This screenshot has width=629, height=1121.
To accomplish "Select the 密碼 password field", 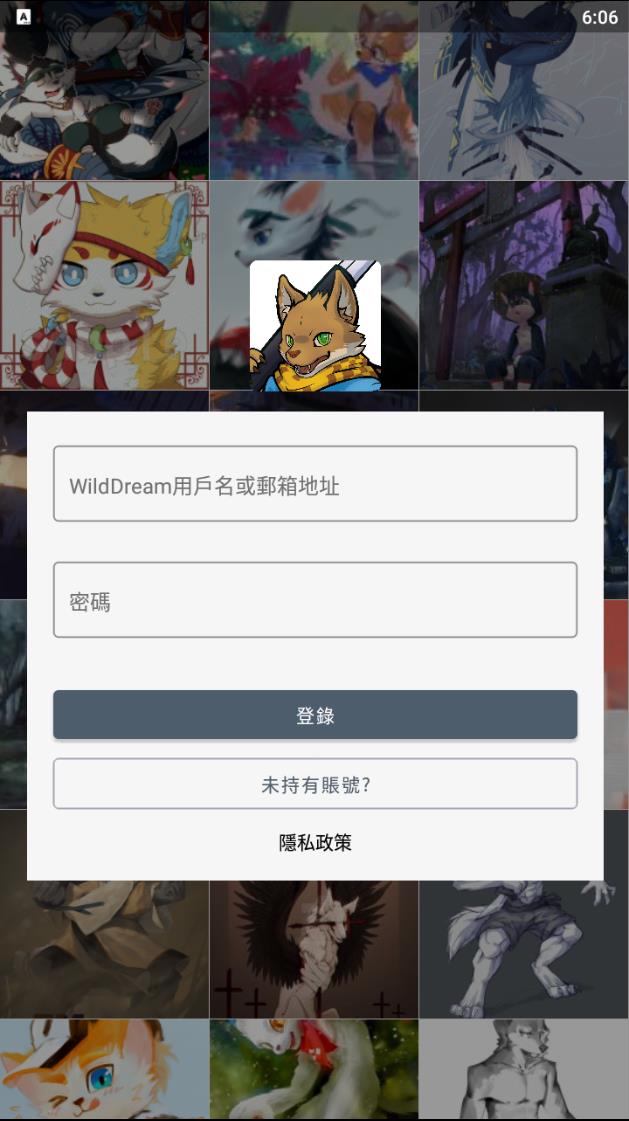I will point(315,600).
